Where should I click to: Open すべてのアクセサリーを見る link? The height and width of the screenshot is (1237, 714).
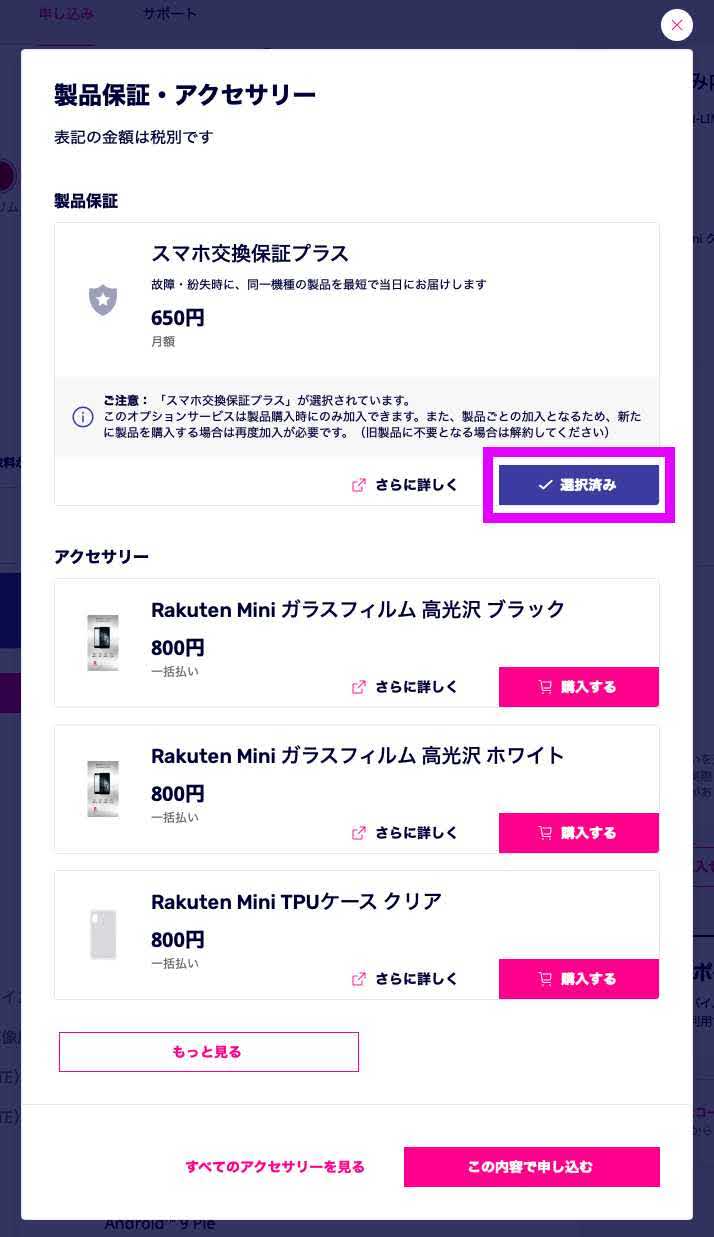pos(275,1167)
